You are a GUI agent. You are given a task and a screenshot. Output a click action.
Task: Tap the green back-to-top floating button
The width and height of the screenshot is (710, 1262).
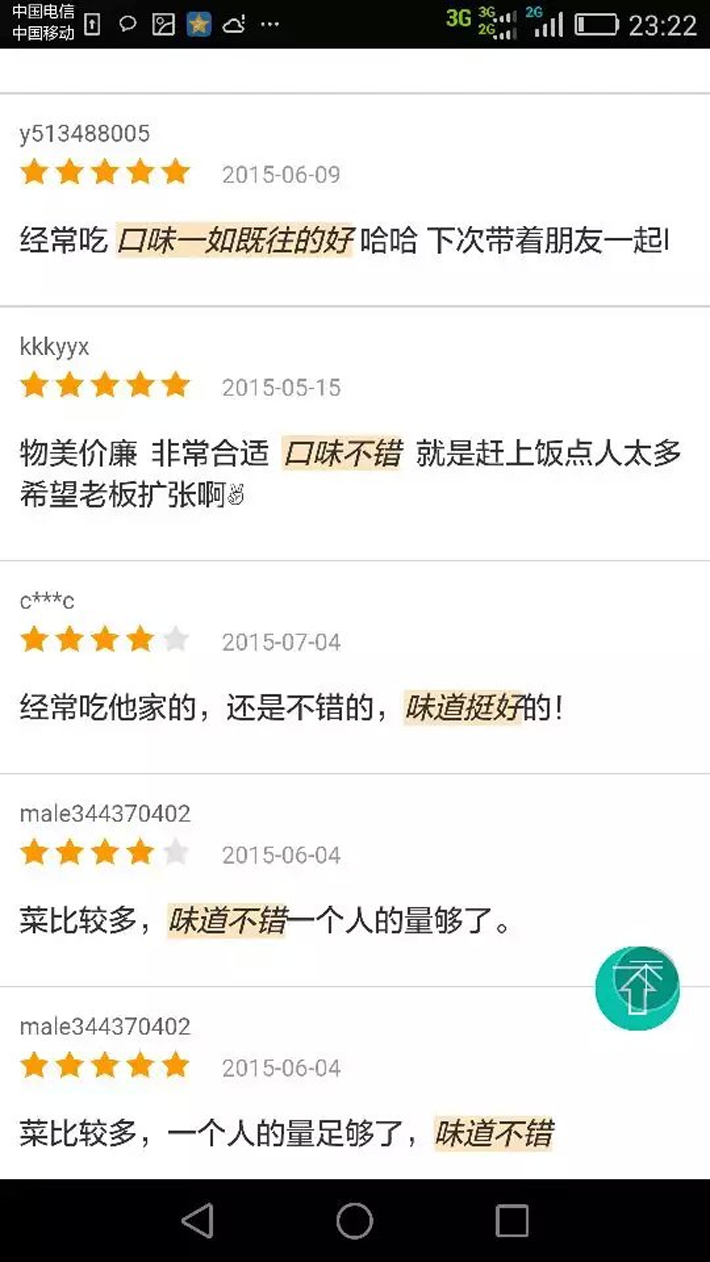[x=637, y=987]
